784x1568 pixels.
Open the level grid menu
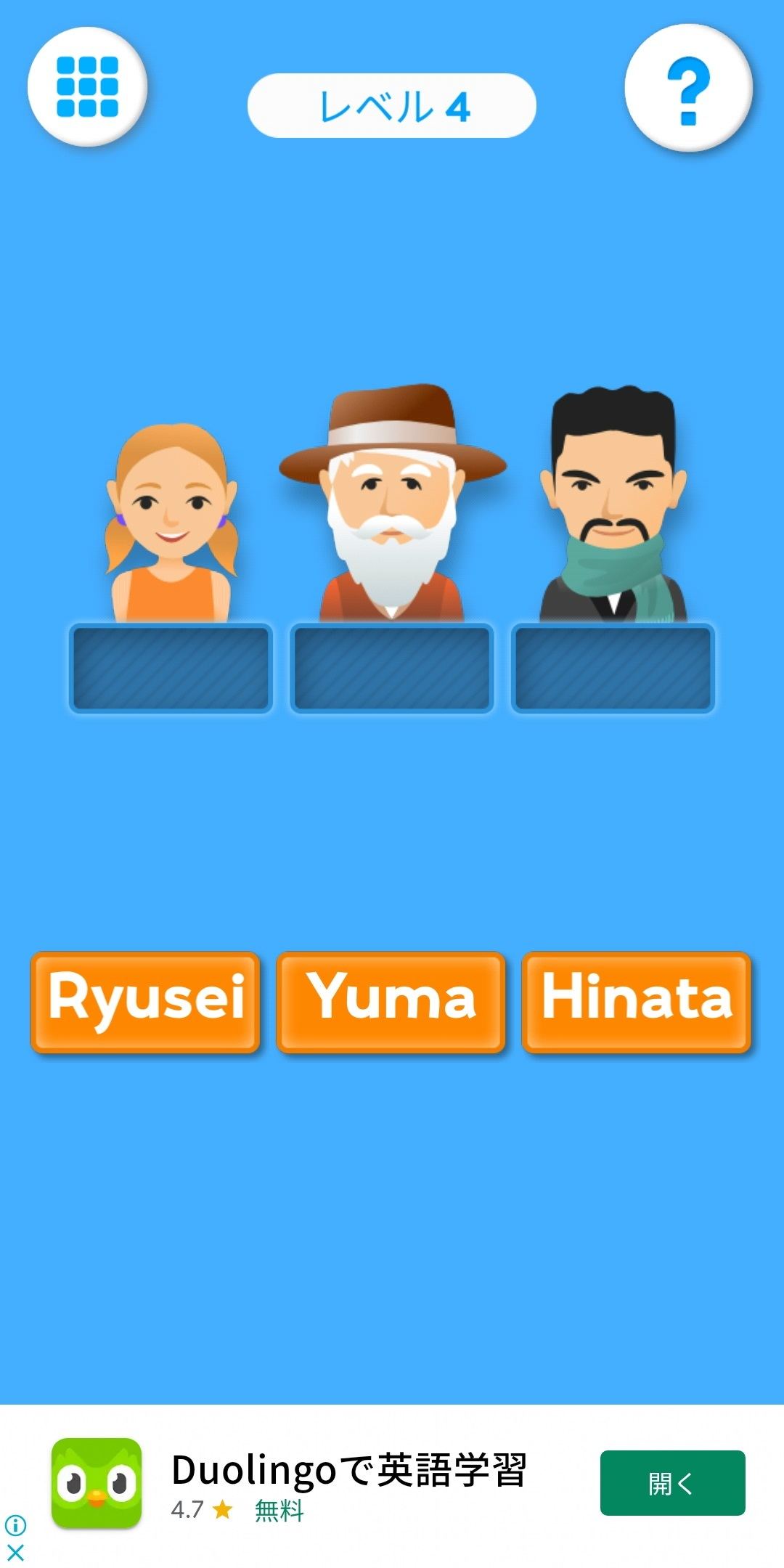coord(87,86)
